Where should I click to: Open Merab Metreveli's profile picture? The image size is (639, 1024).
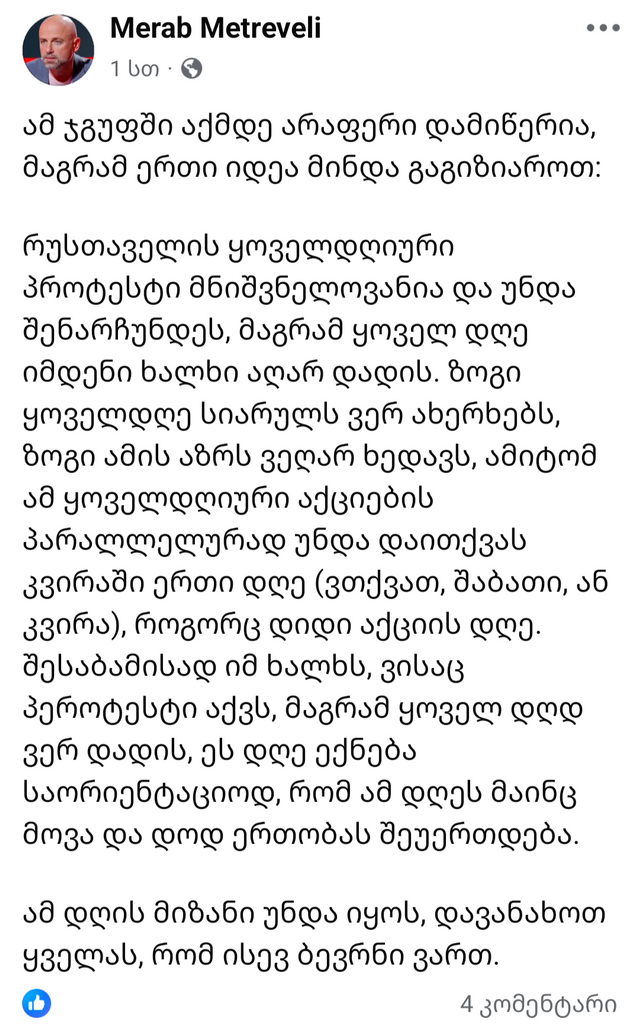(x=58, y=49)
